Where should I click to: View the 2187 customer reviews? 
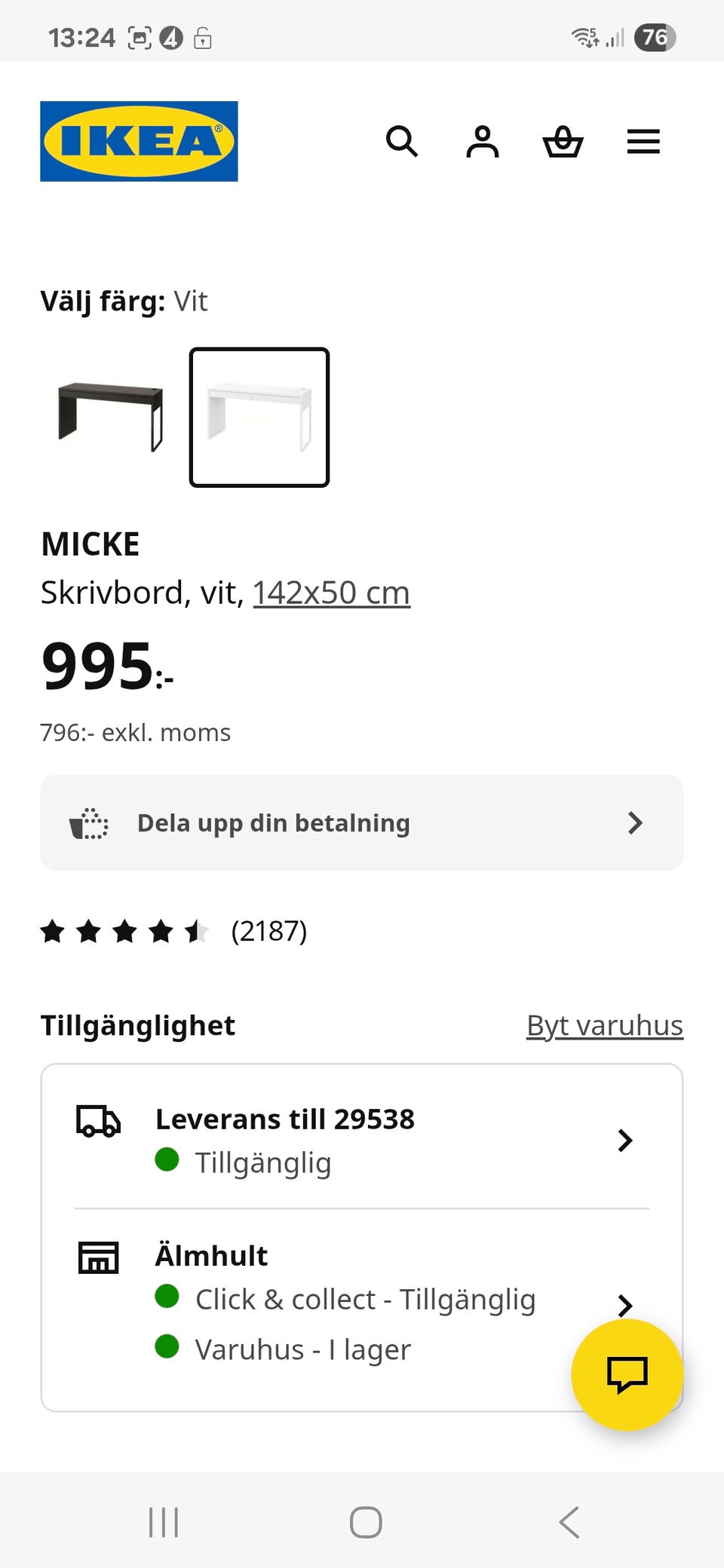click(268, 931)
